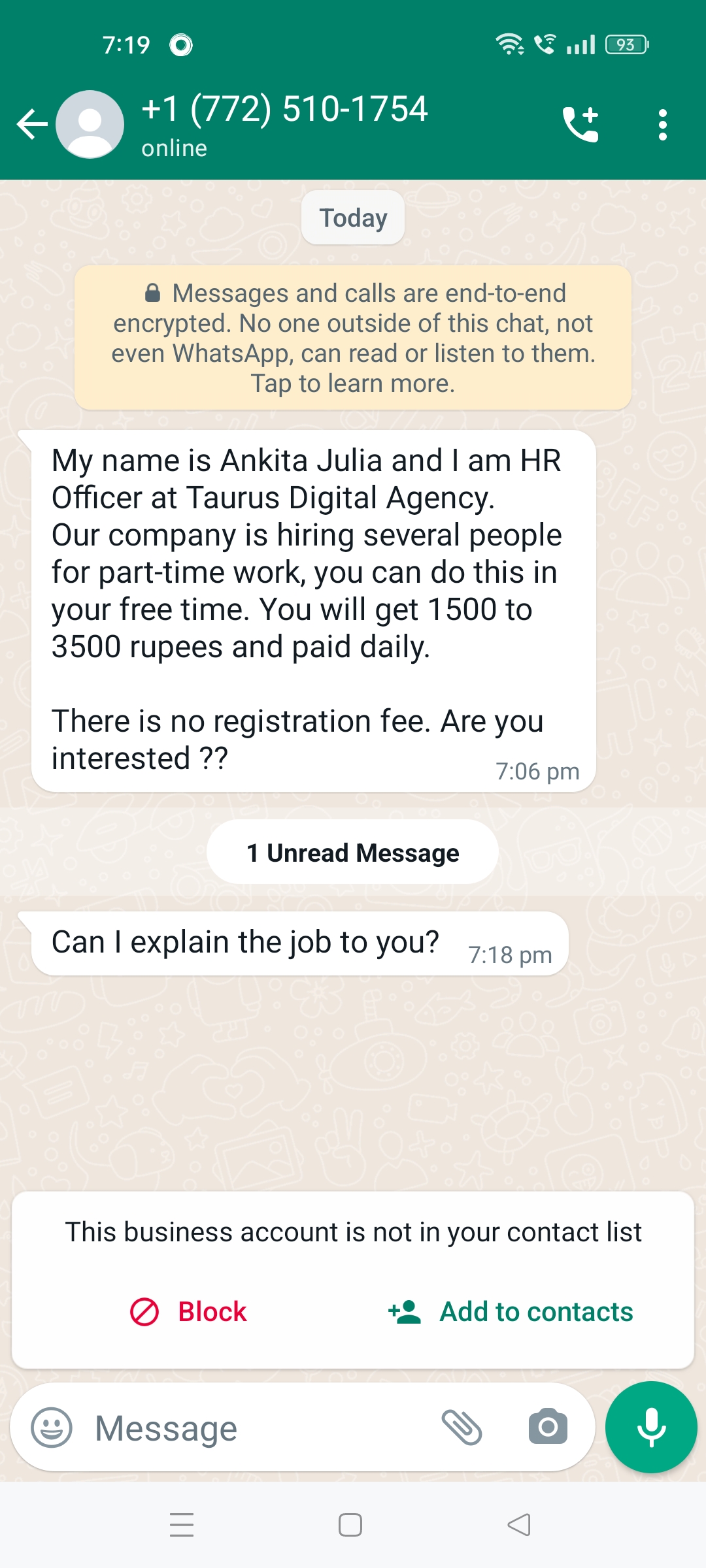This screenshot has width=706, height=1568.
Task: Open the three-dot overflow menu
Action: [x=663, y=124]
